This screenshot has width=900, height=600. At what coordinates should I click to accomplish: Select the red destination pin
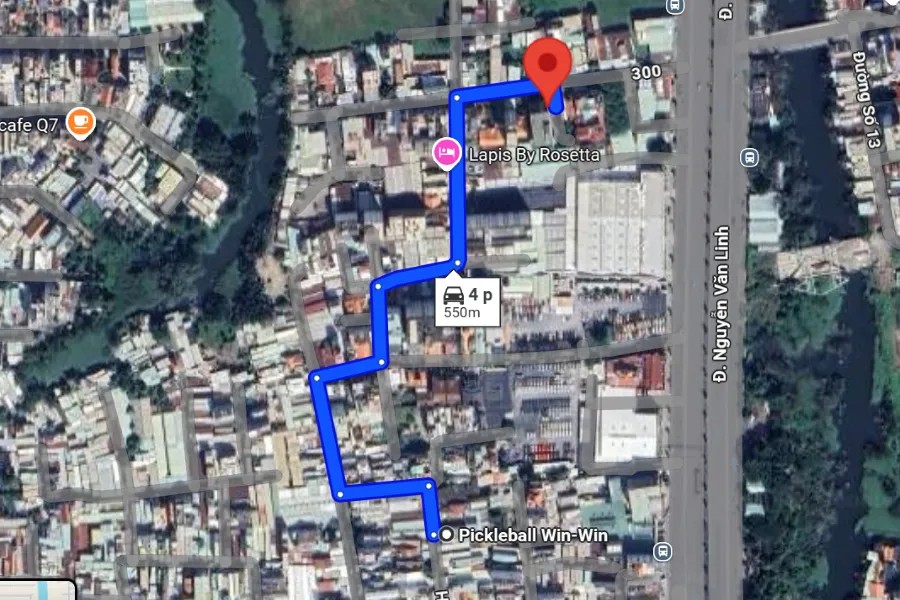coord(548,66)
